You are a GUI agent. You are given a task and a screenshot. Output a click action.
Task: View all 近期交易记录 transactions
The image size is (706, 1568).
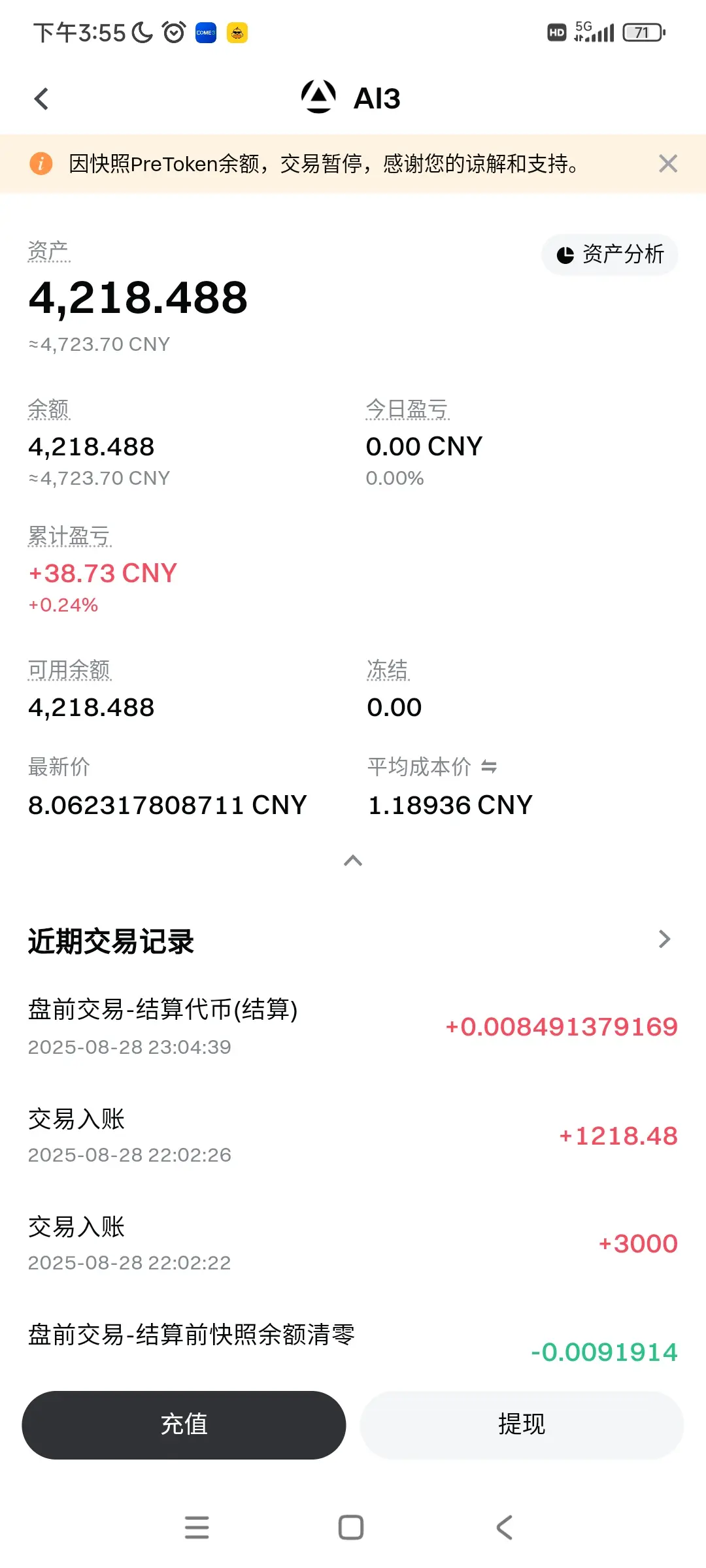pos(664,939)
